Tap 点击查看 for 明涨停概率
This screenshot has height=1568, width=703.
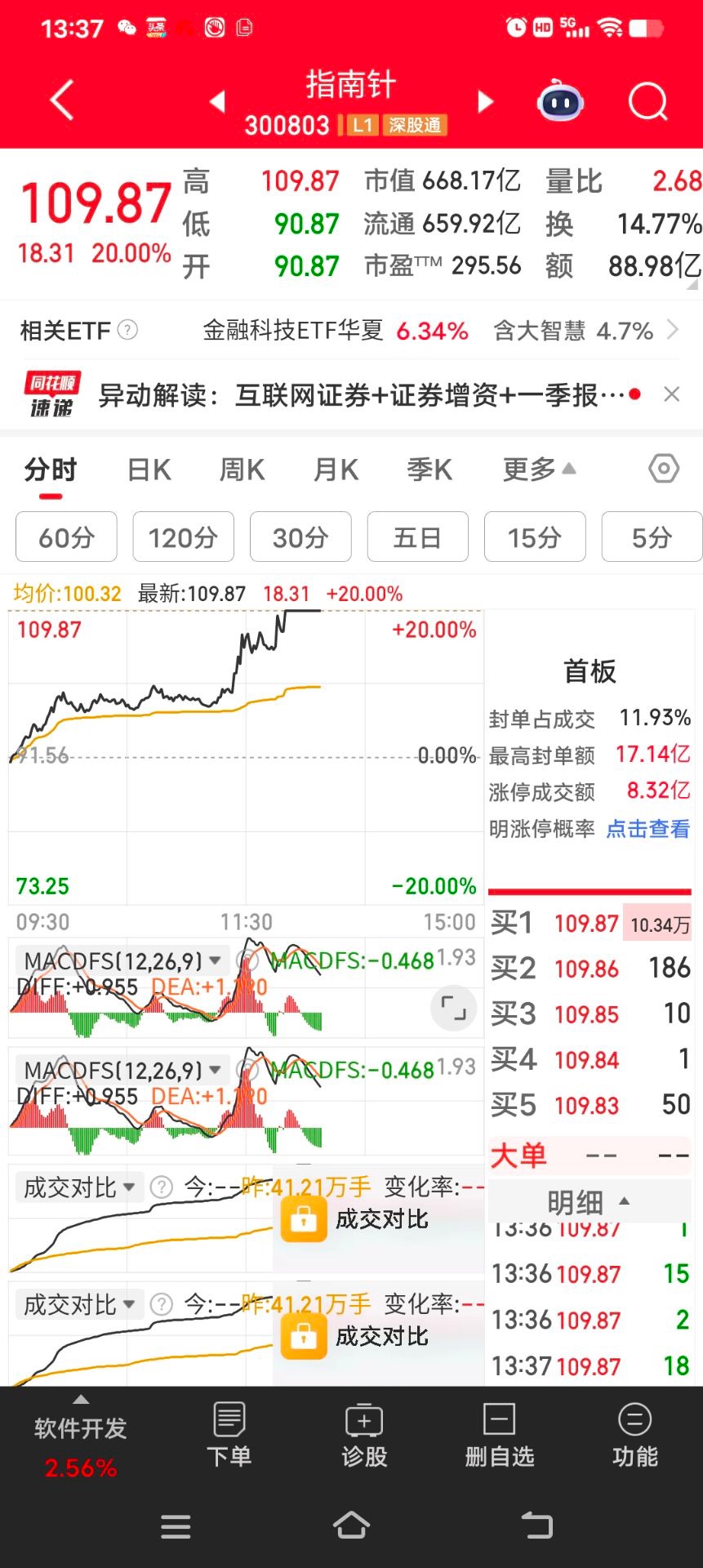tap(647, 829)
